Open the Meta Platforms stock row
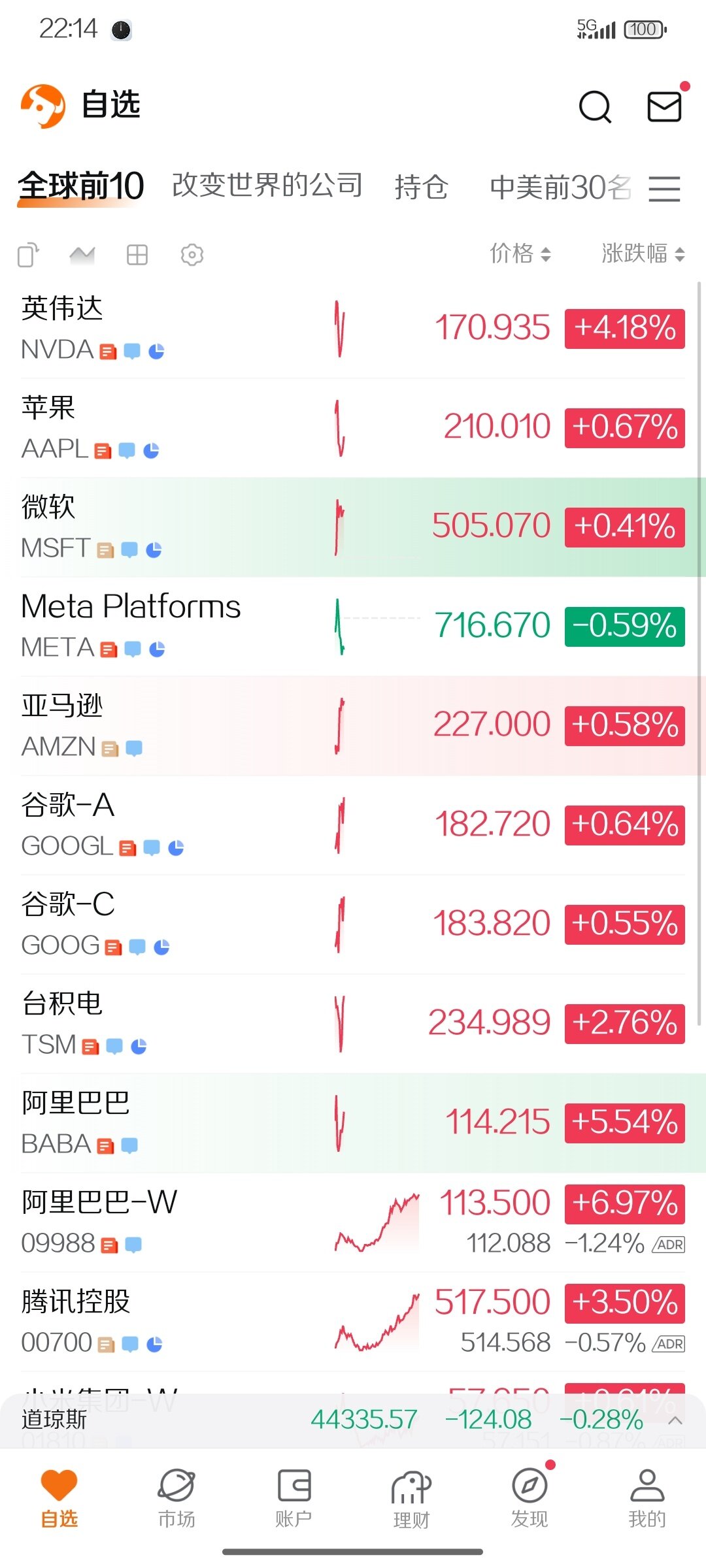Image resolution: width=706 pixels, height=1568 pixels. 353,627
